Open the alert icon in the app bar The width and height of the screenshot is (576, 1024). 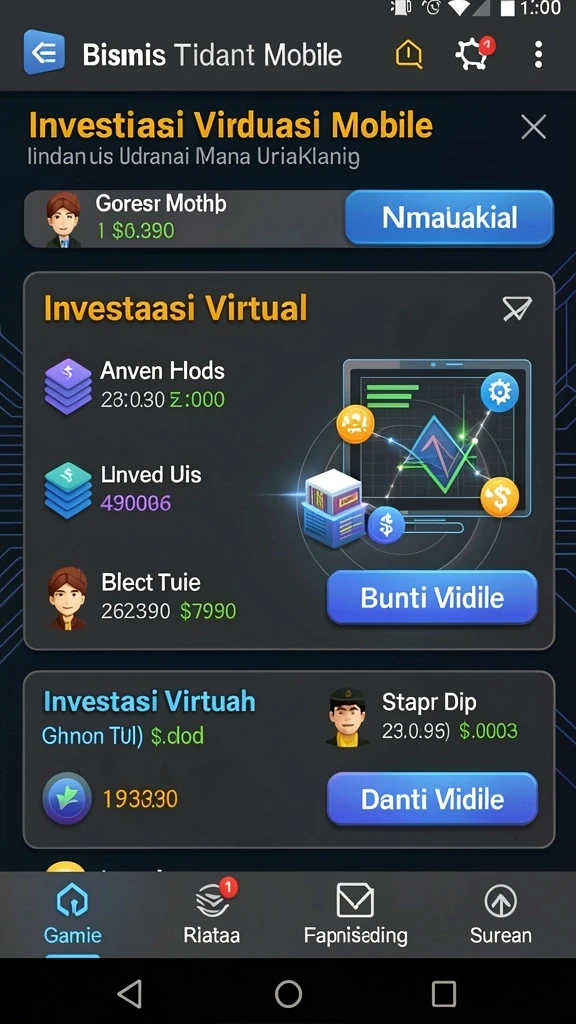409,54
